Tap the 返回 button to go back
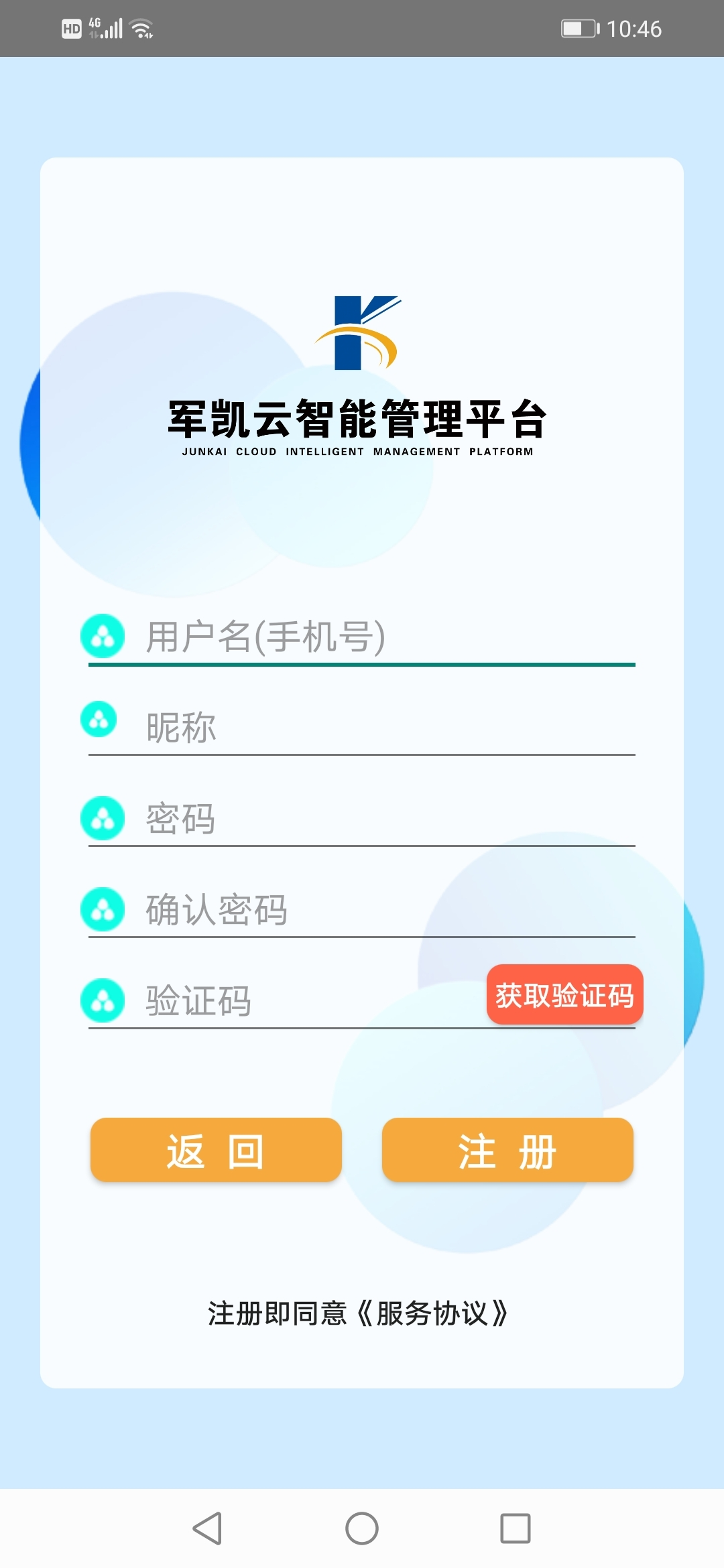This screenshot has height=1568, width=724. pos(216,1151)
